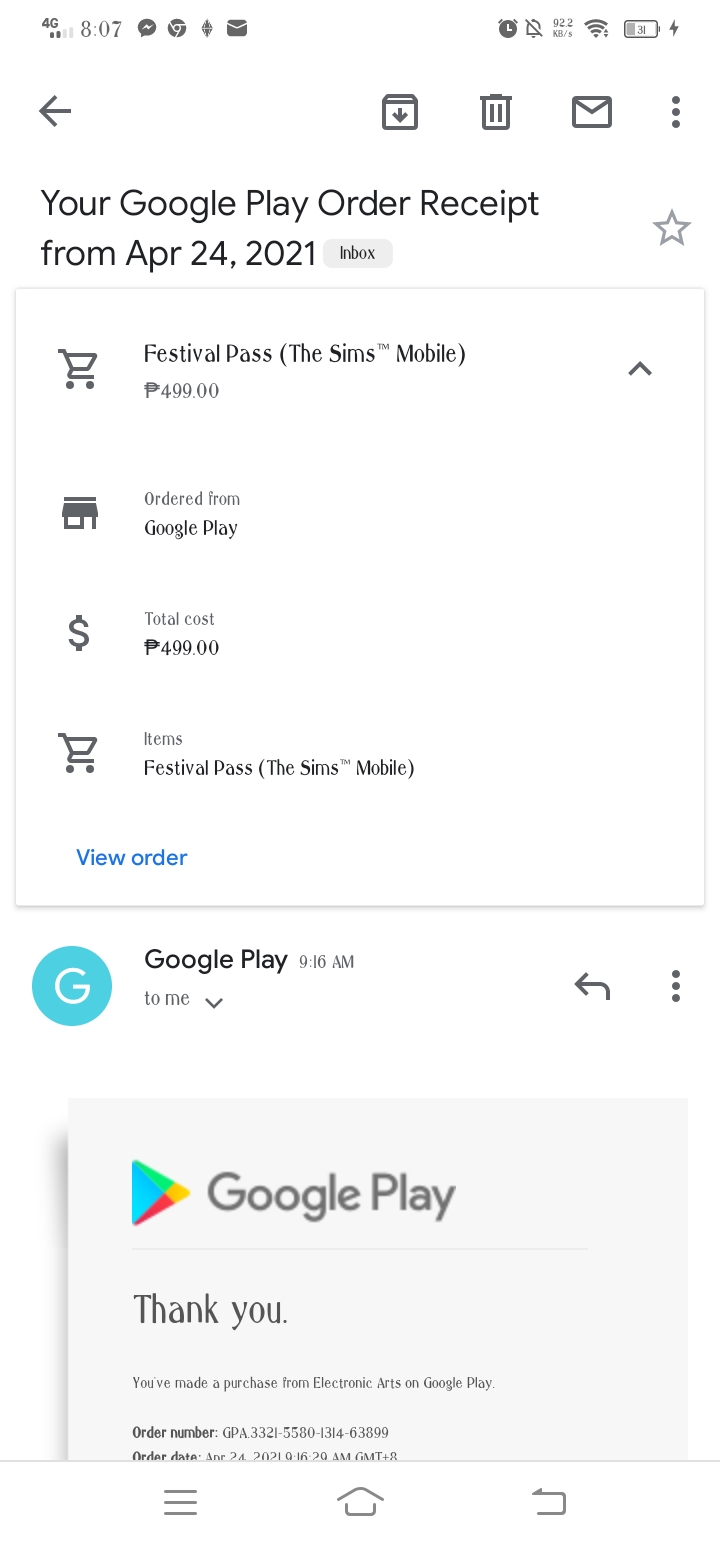Go back to the inbox
Image resolution: width=720 pixels, height=1544 pixels.
[55, 111]
